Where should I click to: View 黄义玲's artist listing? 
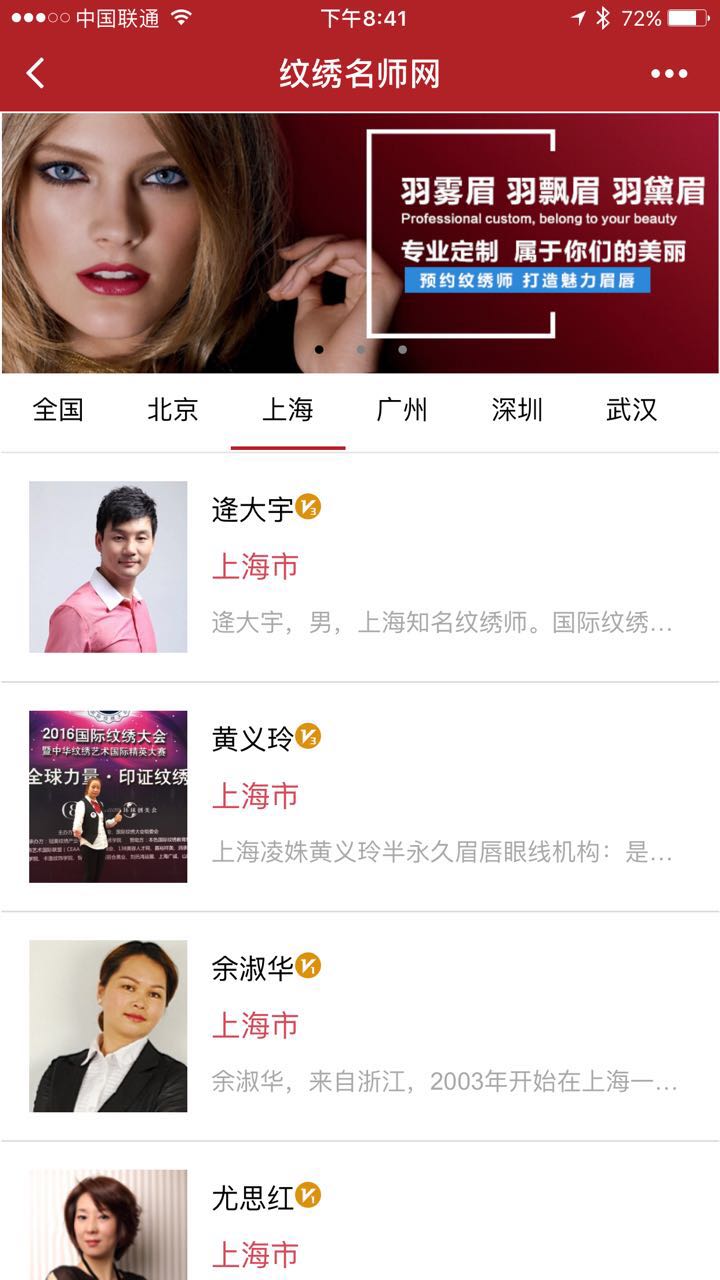(360, 796)
